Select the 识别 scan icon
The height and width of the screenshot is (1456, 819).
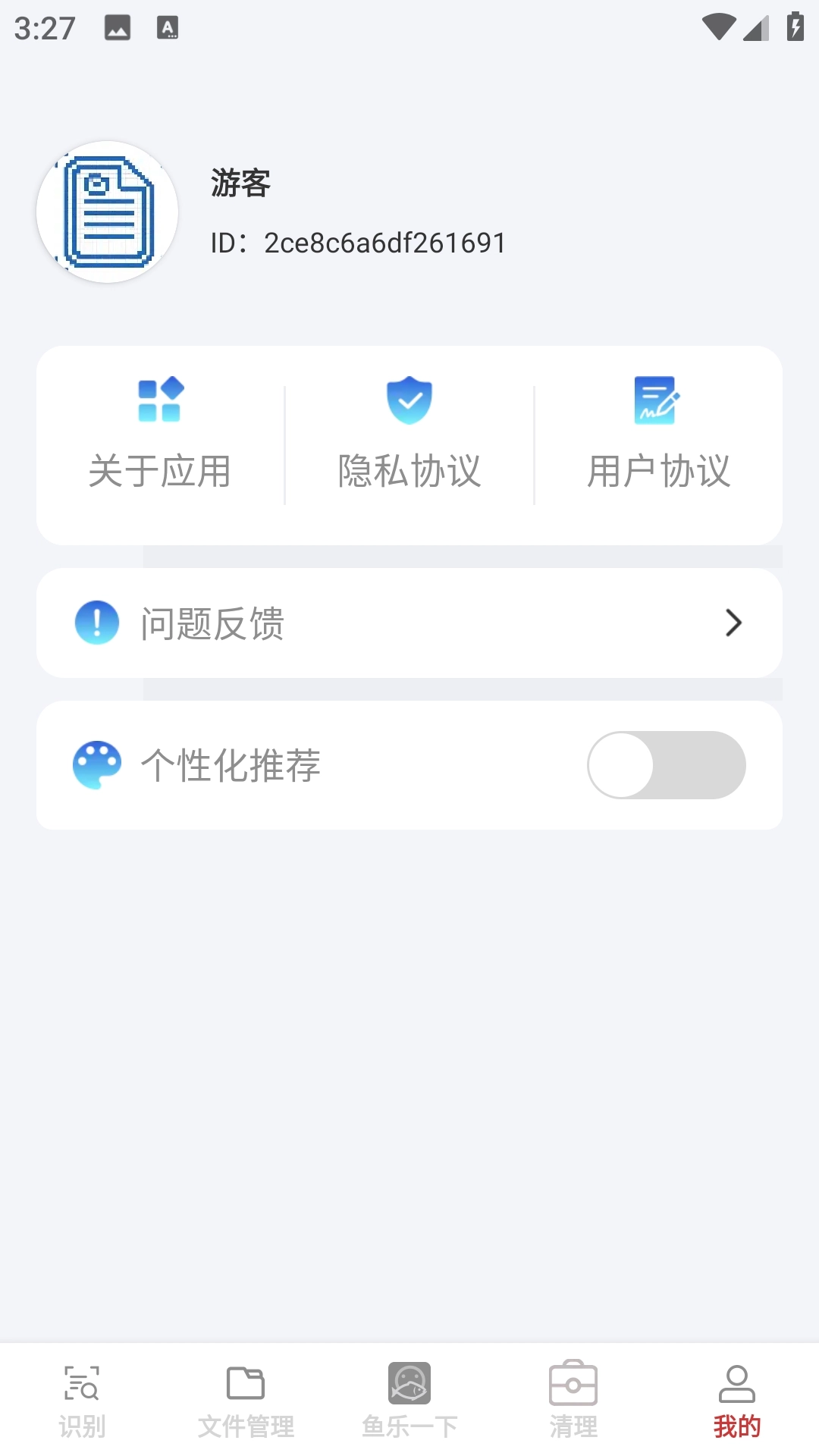(x=82, y=1385)
